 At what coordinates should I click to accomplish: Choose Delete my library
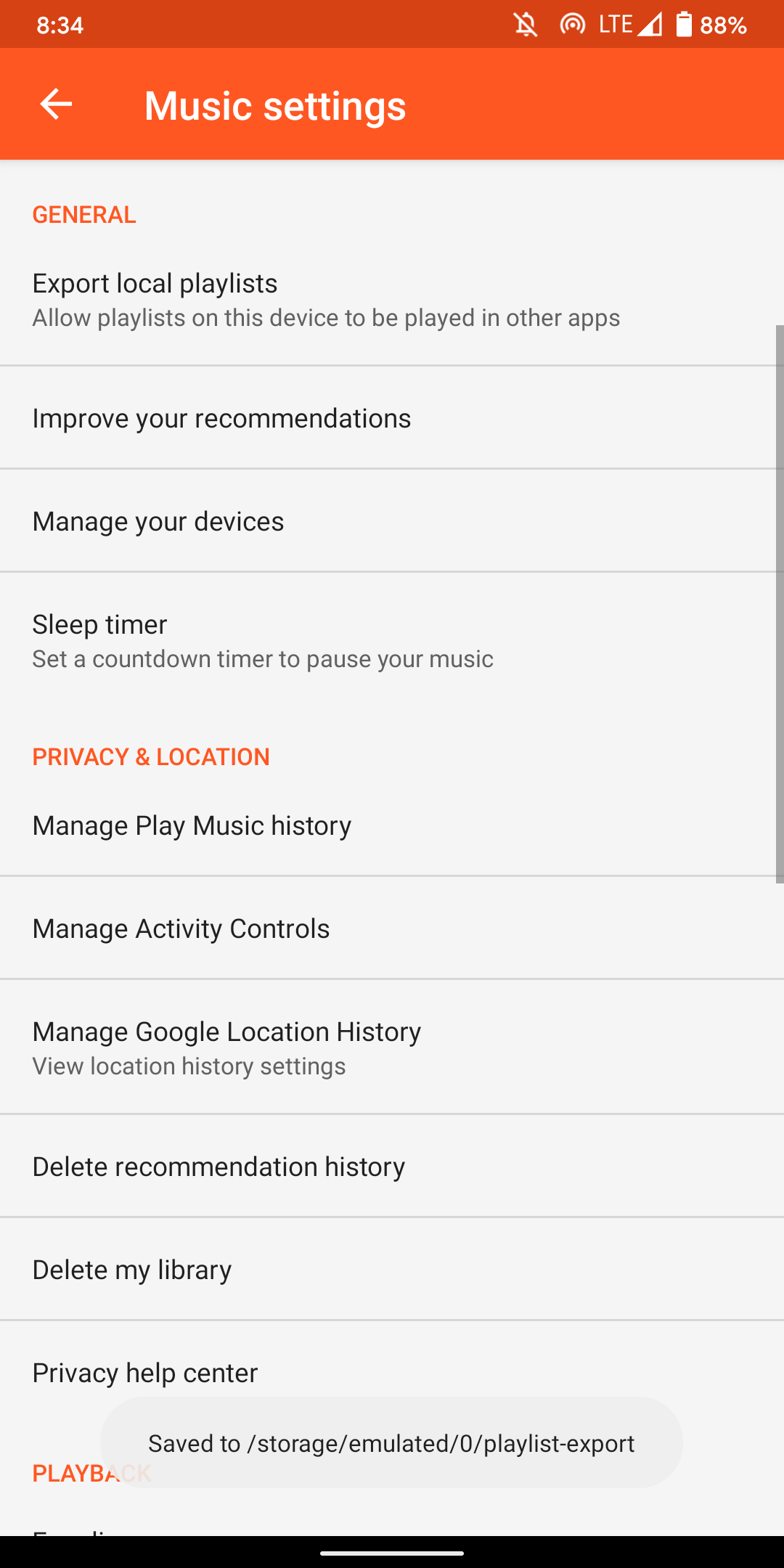point(392,1270)
